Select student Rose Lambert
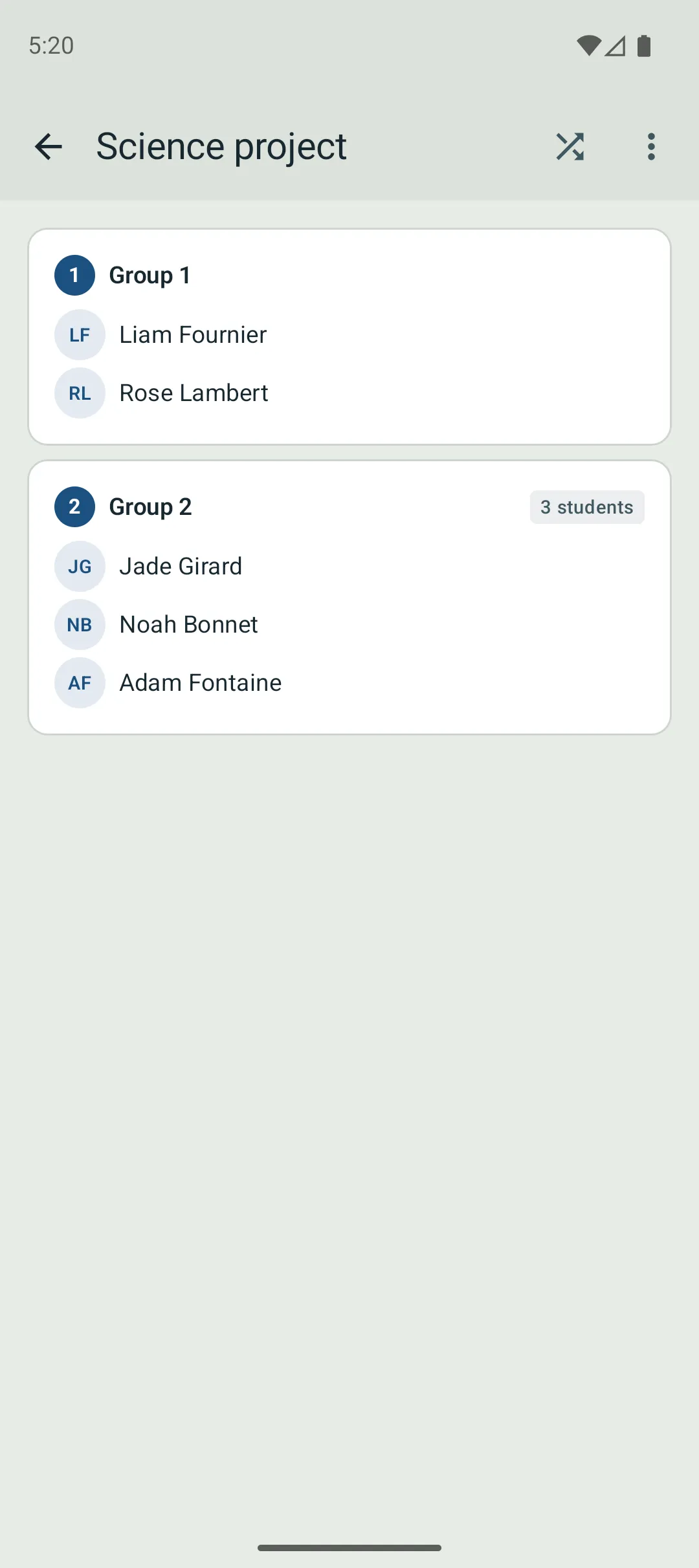The height and width of the screenshot is (1568, 699). 194,393
